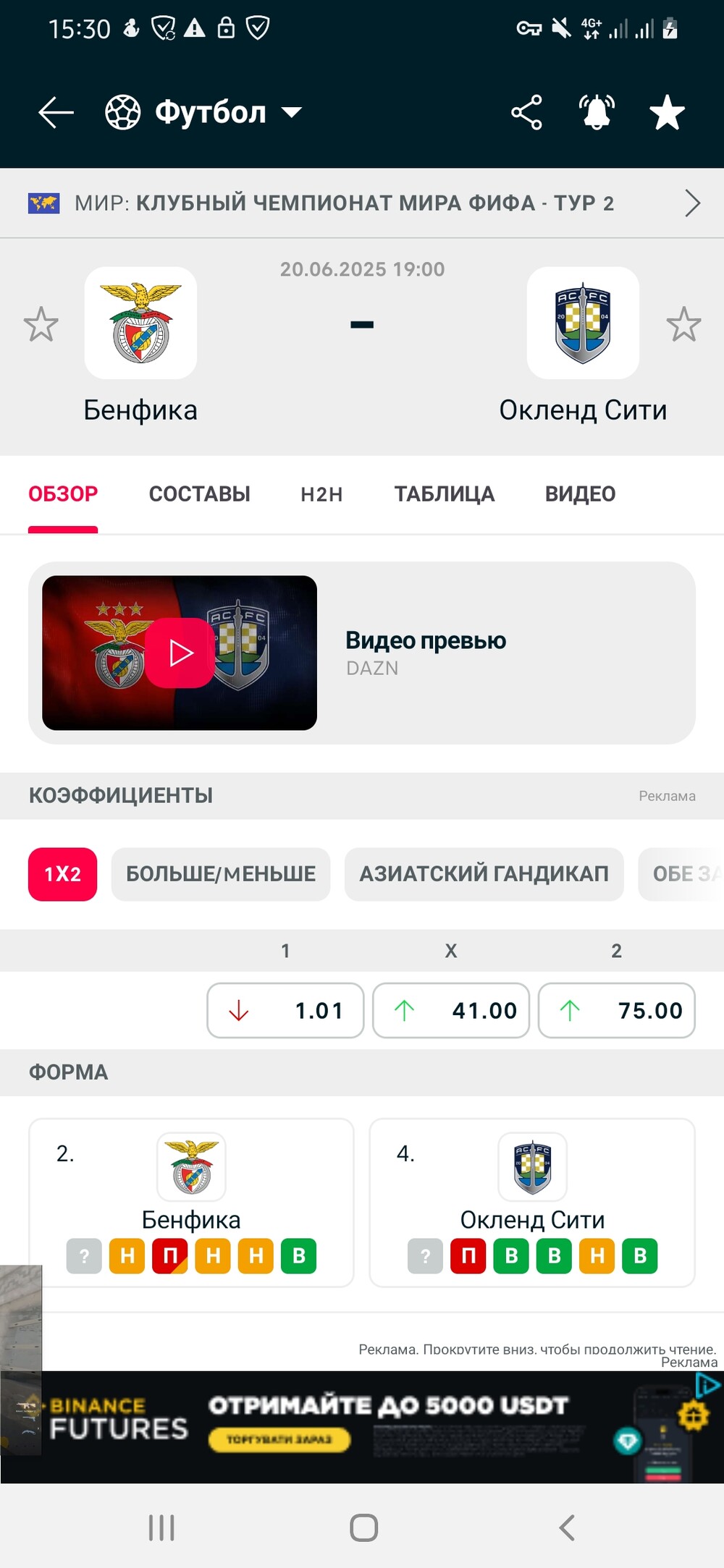The width and height of the screenshot is (724, 1568).
Task: Share this match
Action: pyautogui.click(x=526, y=113)
